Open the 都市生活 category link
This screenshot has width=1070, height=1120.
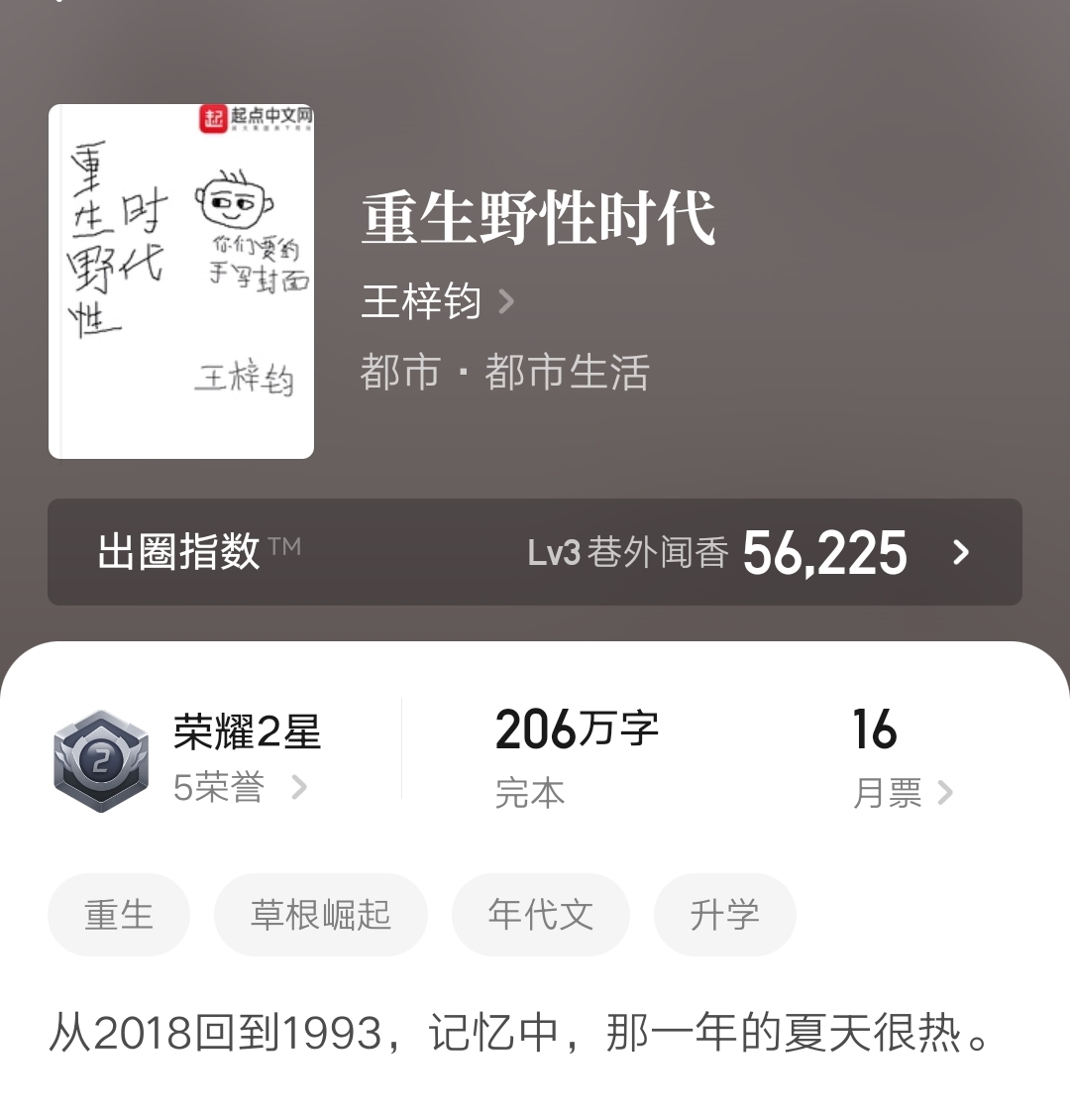click(570, 372)
